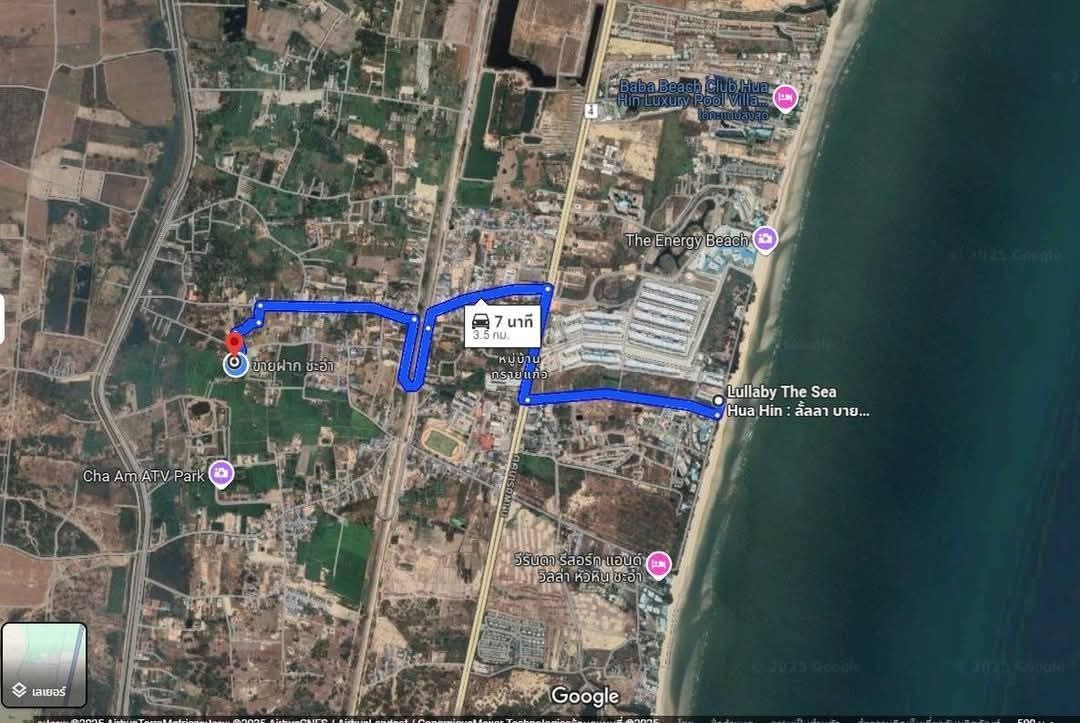Select the Lullaby The Sea destination point
This screenshot has height=723, width=1080.
click(718, 401)
